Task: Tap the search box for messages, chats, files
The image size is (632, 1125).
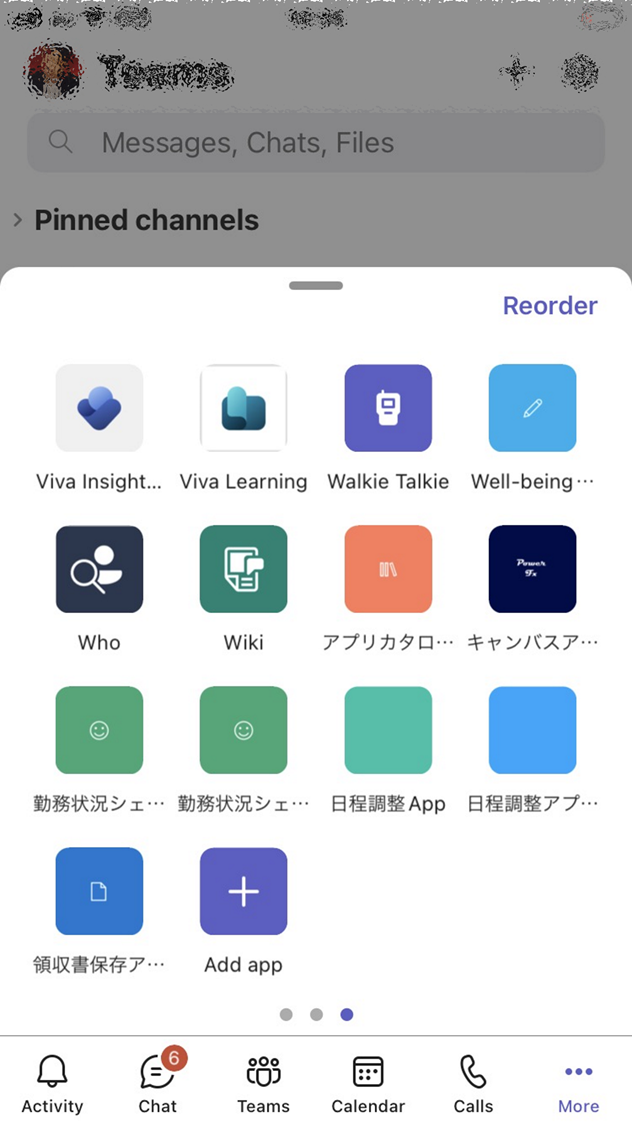Action: click(x=316, y=143)
